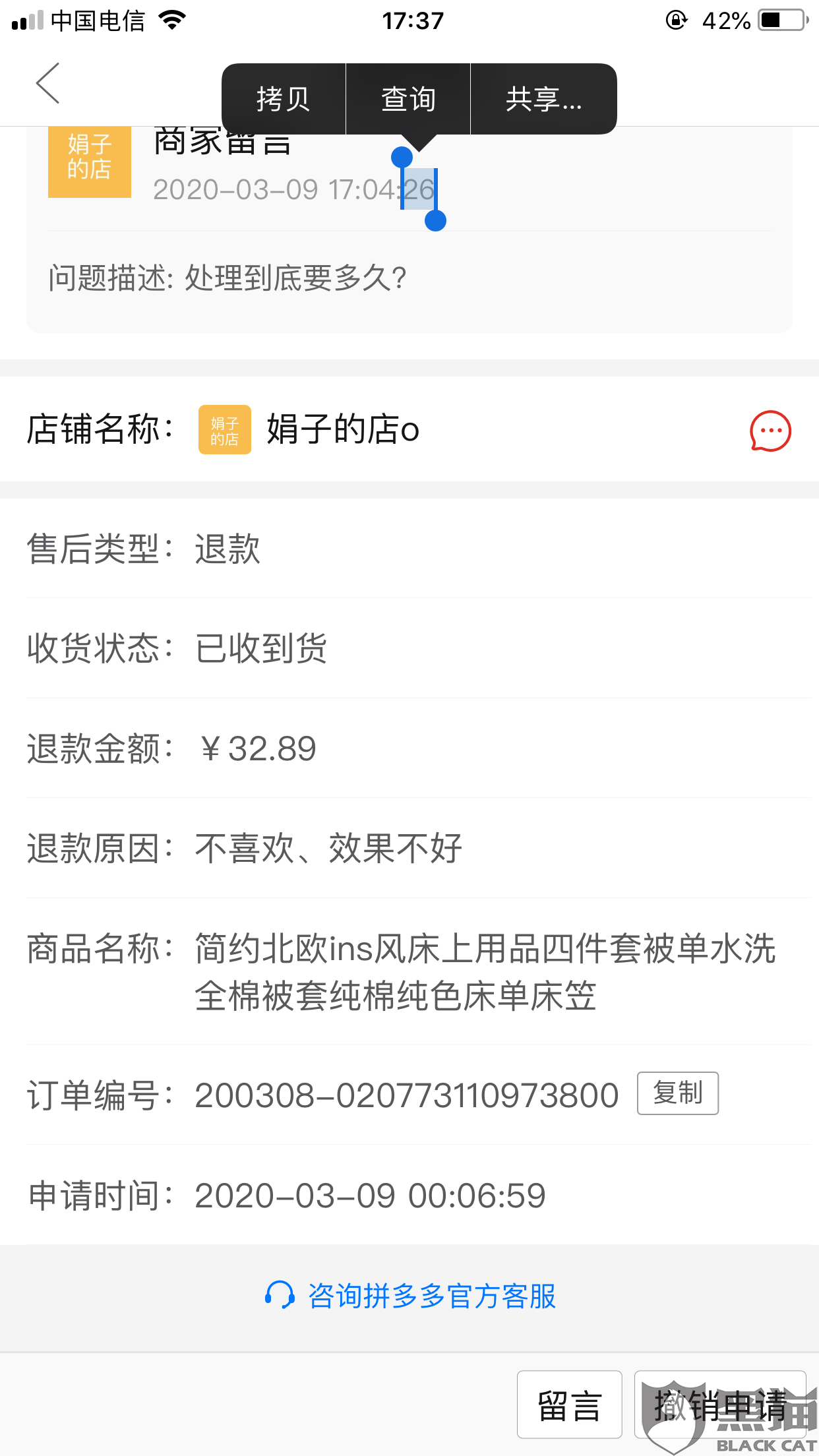The image size is (819, 1456).
Task: Tap 拷贝 in the text selection popup
Action: (283, 99)
